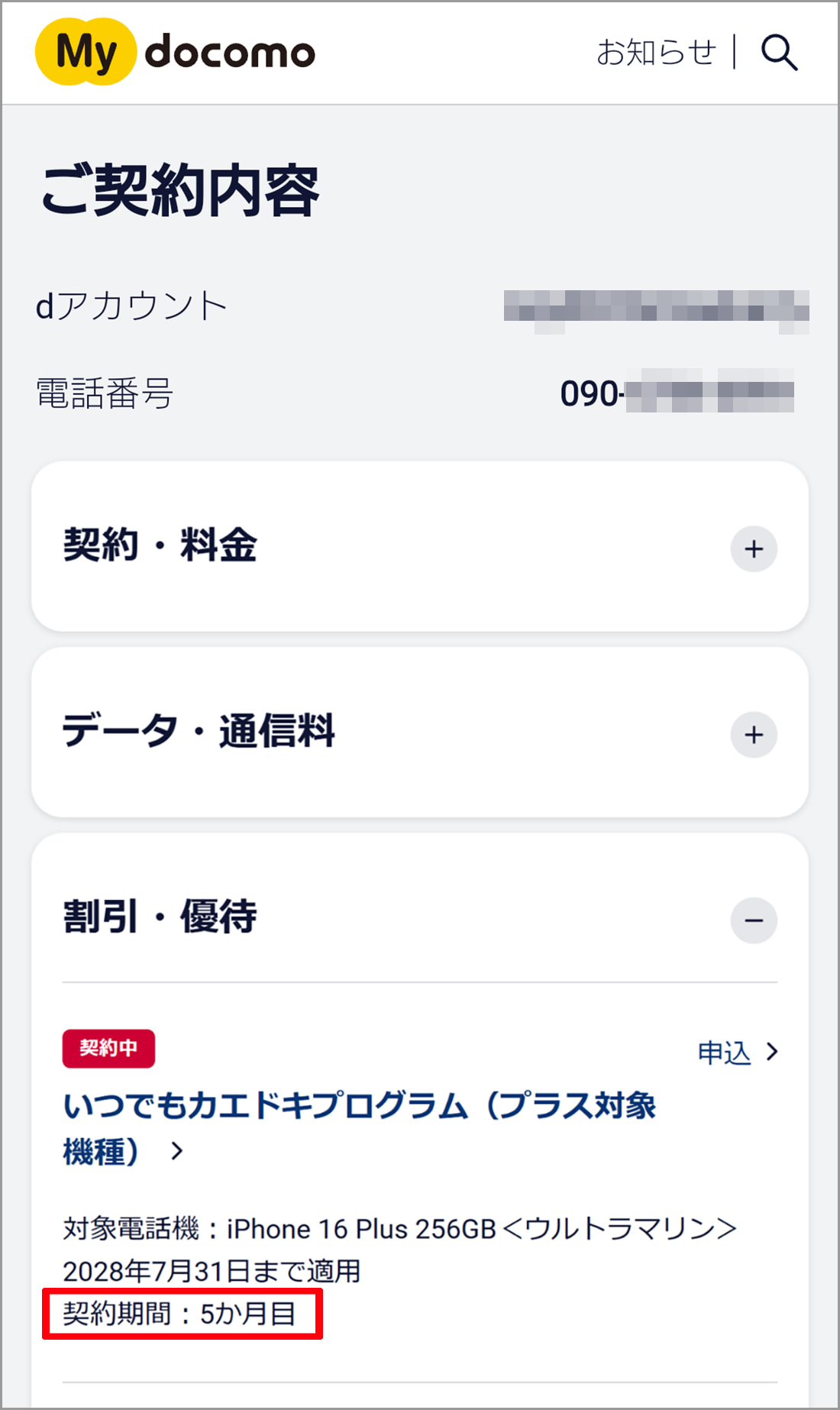
Task: Click the plus icon on データ・通信料
Action: point(754,735)
